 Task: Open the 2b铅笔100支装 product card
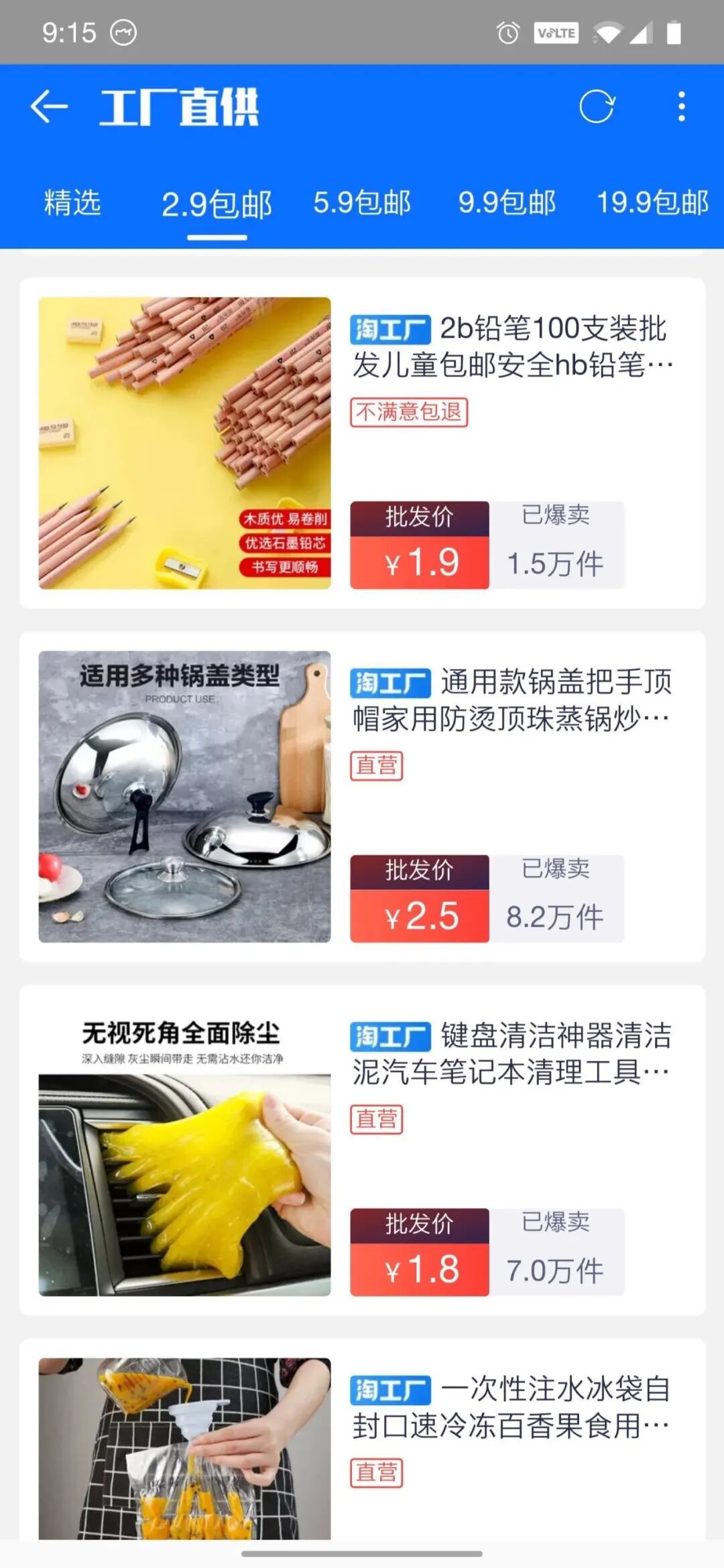pyautogui.click(x=362, y=443)
